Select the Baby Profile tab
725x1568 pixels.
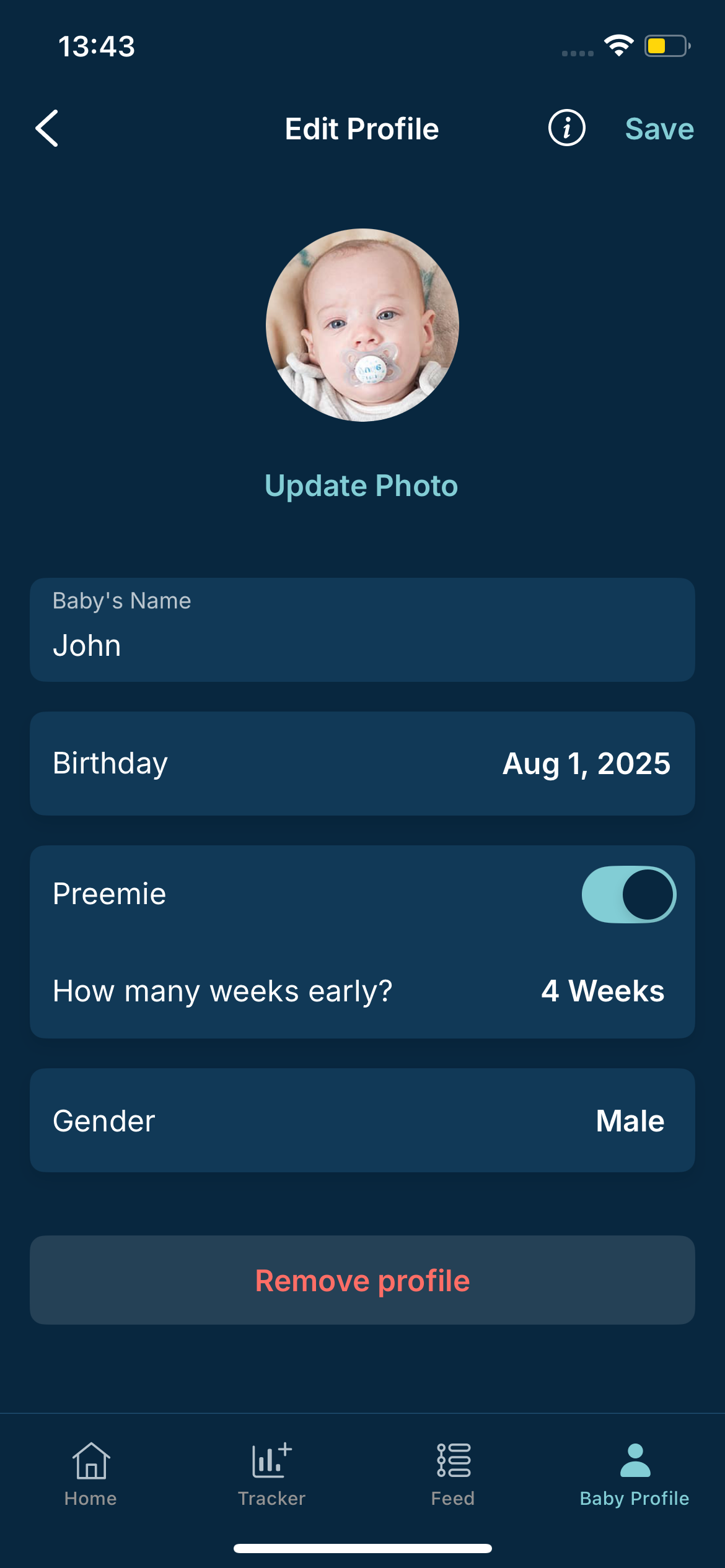tap(634, 1474)
